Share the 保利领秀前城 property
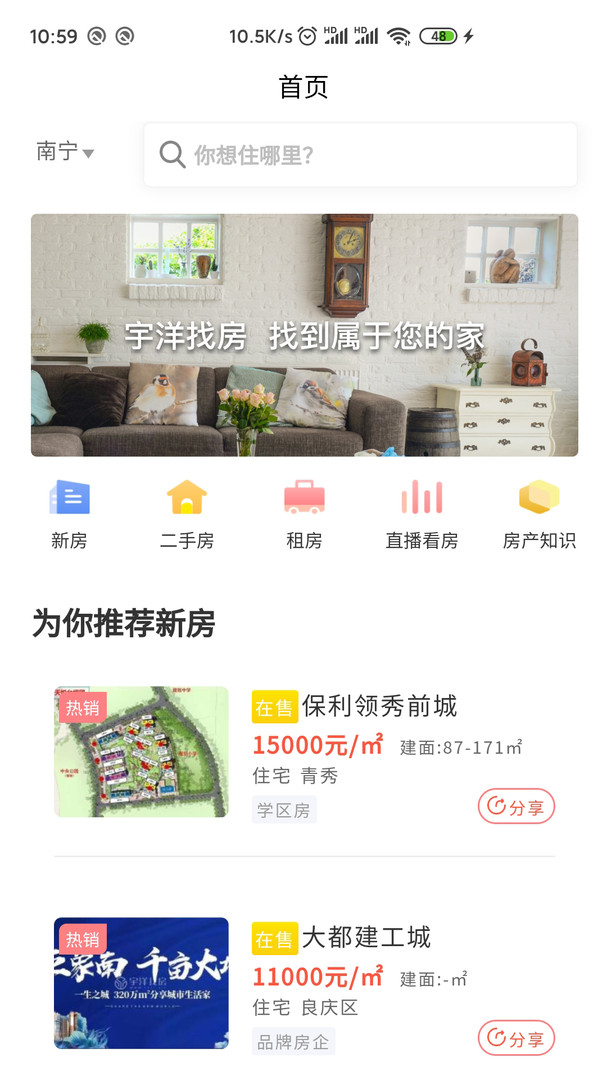The image size is (607, 1080). 516,807
